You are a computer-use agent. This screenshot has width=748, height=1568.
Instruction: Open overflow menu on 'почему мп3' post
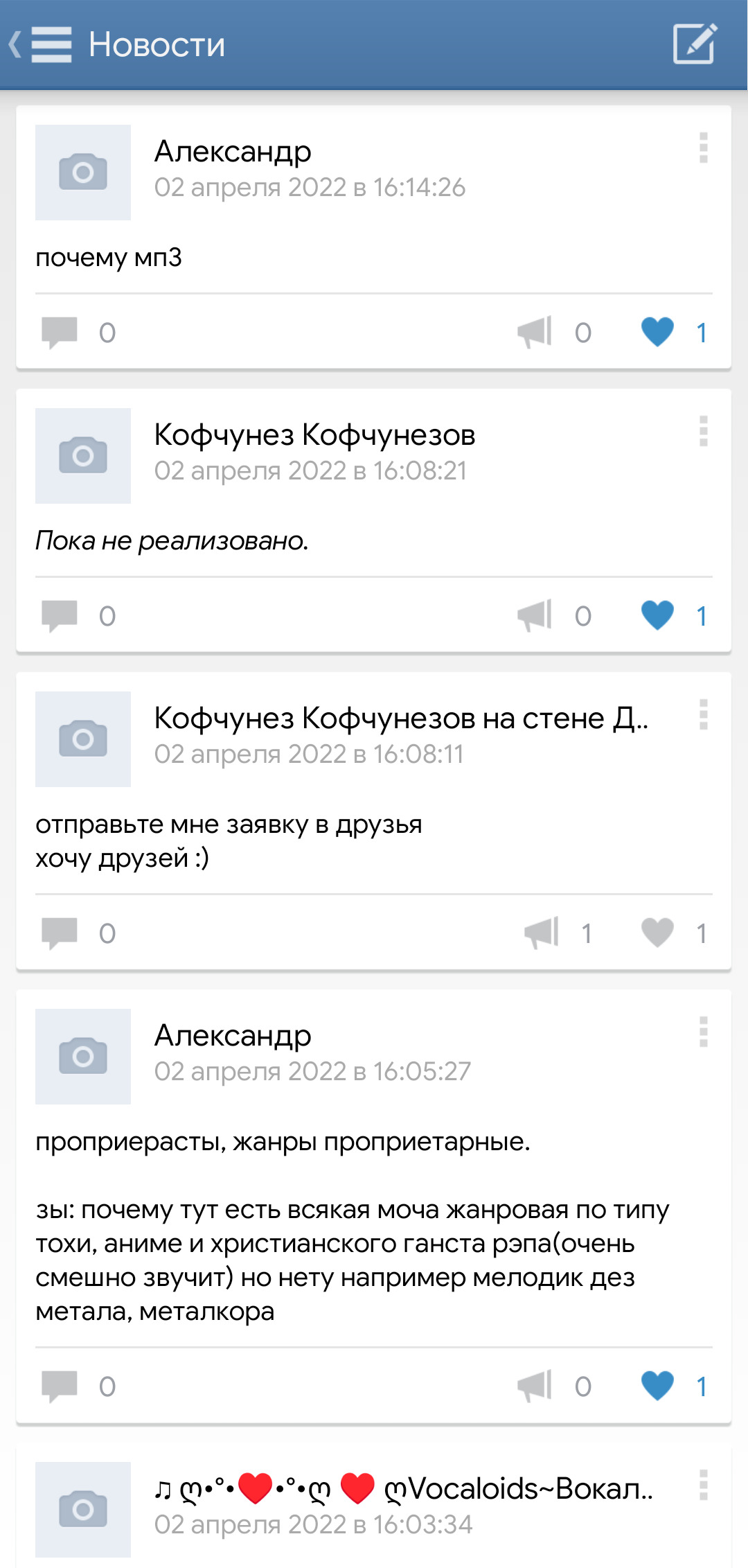pyautogui.click(x=703, y=148)
